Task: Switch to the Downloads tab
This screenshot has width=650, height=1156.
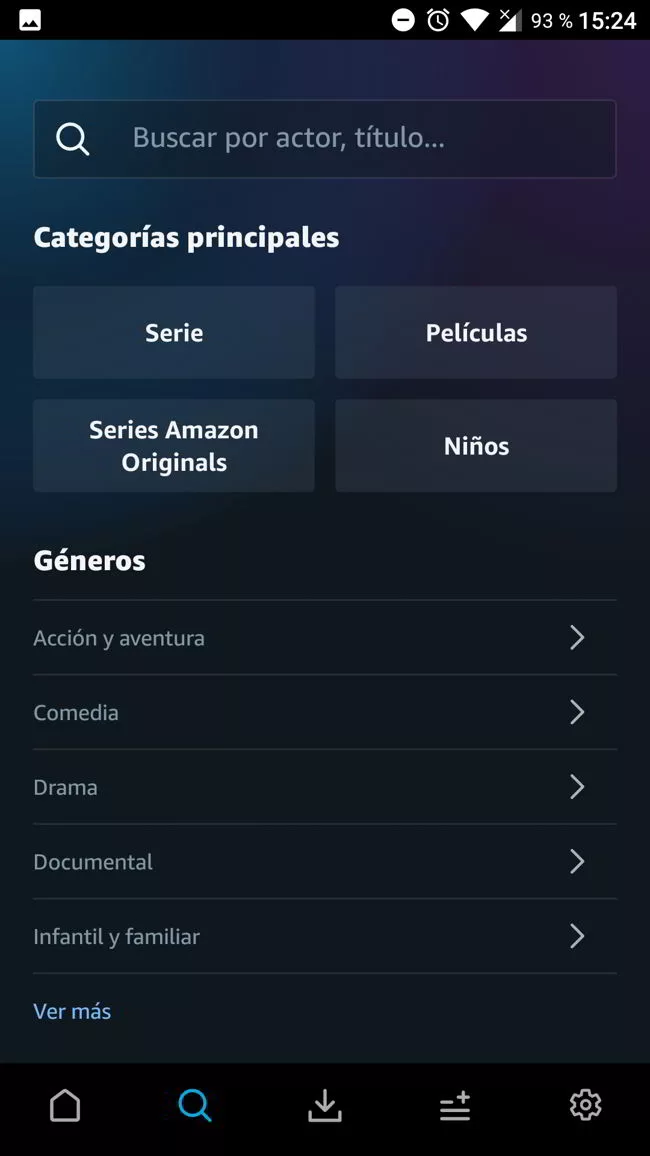Action: [325, 1105]
